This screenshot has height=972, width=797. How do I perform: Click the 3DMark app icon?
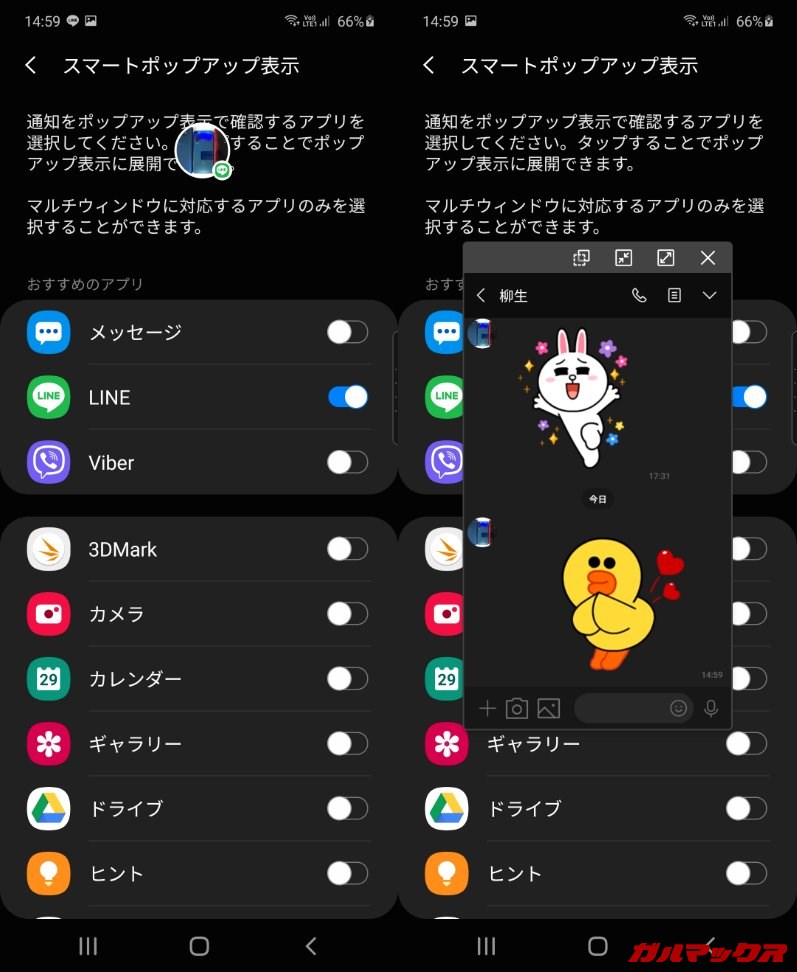[x=48, y=549]
